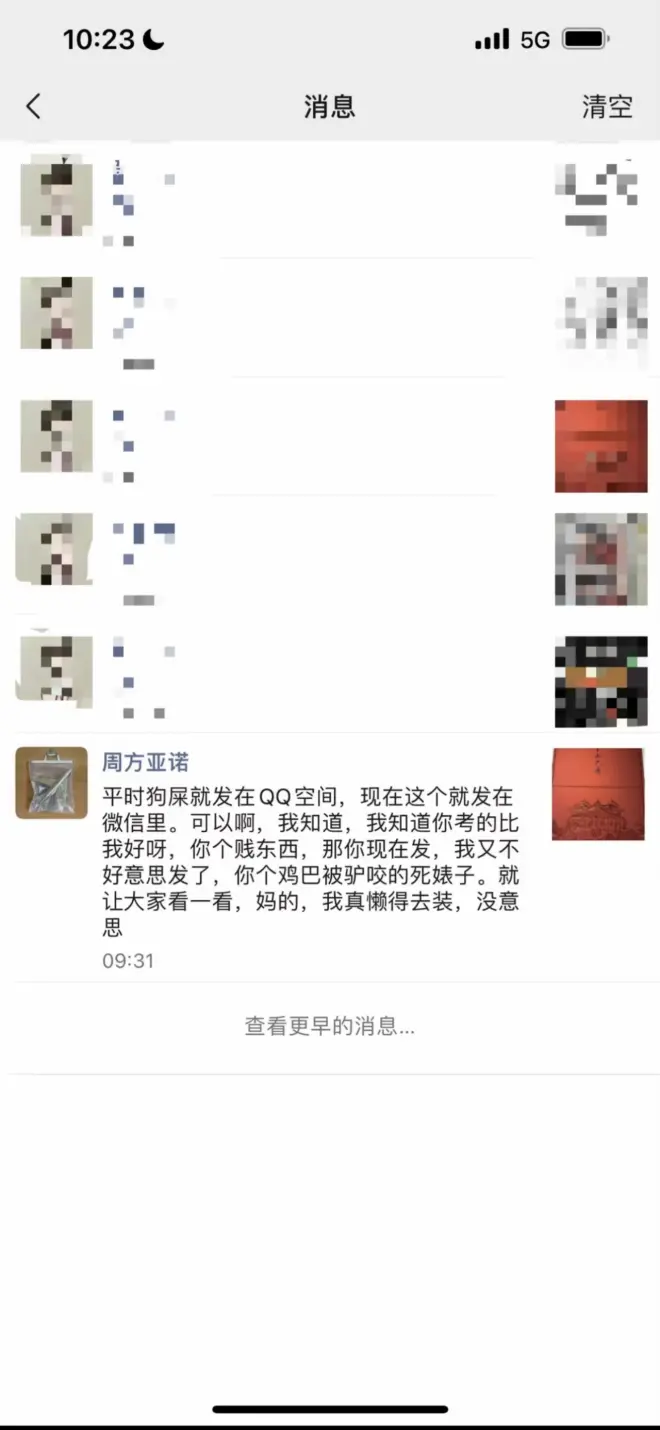This screenshot has width=660, height=1430.
Task: Open 周方亚诺's profile avatar
Action: tap(51, 783)
